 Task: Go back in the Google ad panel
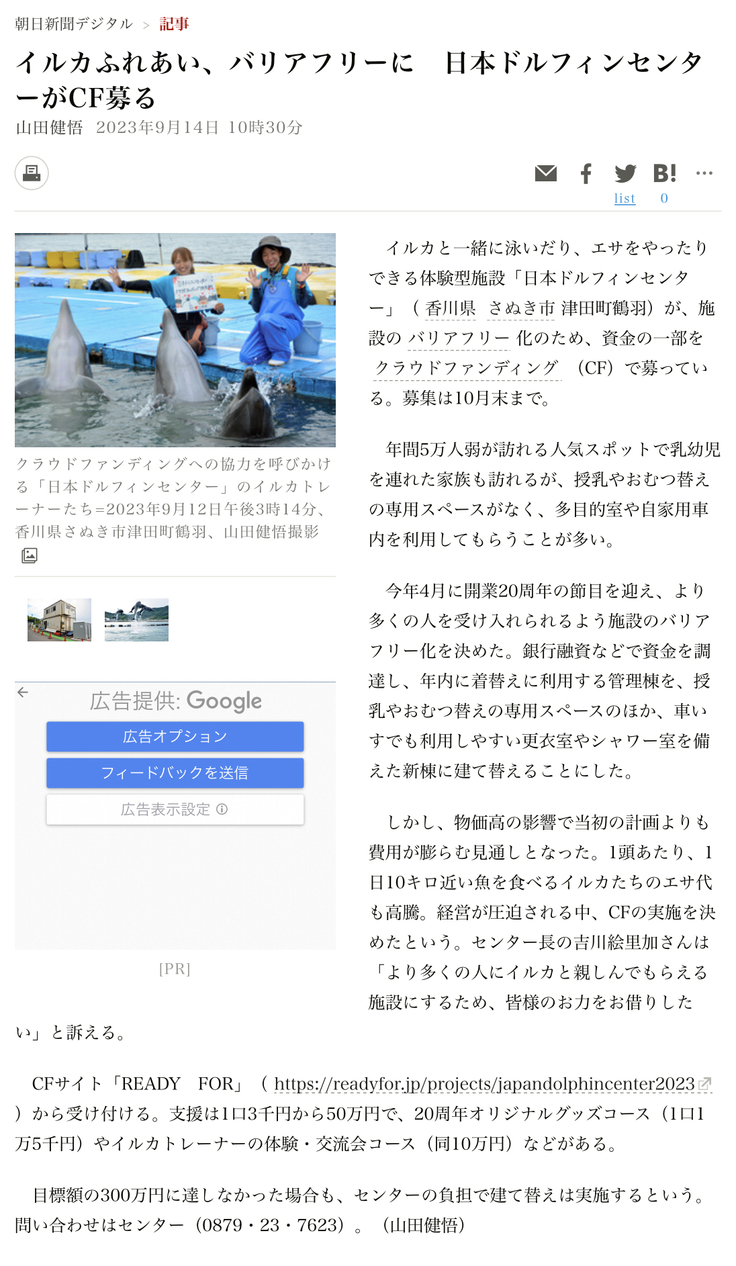tap(23, 692)
